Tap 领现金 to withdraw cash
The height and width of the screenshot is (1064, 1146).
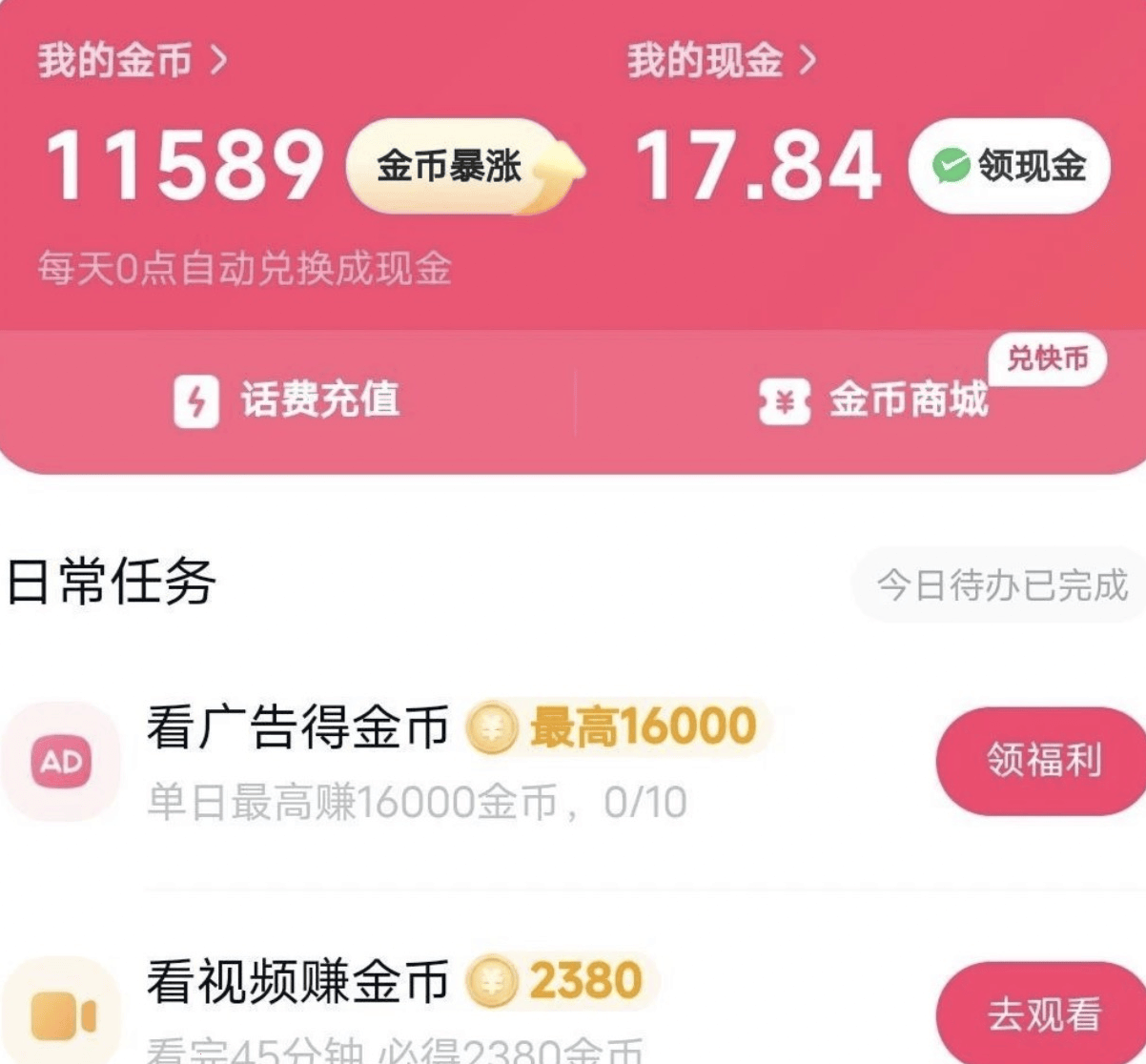(1010, 167)
